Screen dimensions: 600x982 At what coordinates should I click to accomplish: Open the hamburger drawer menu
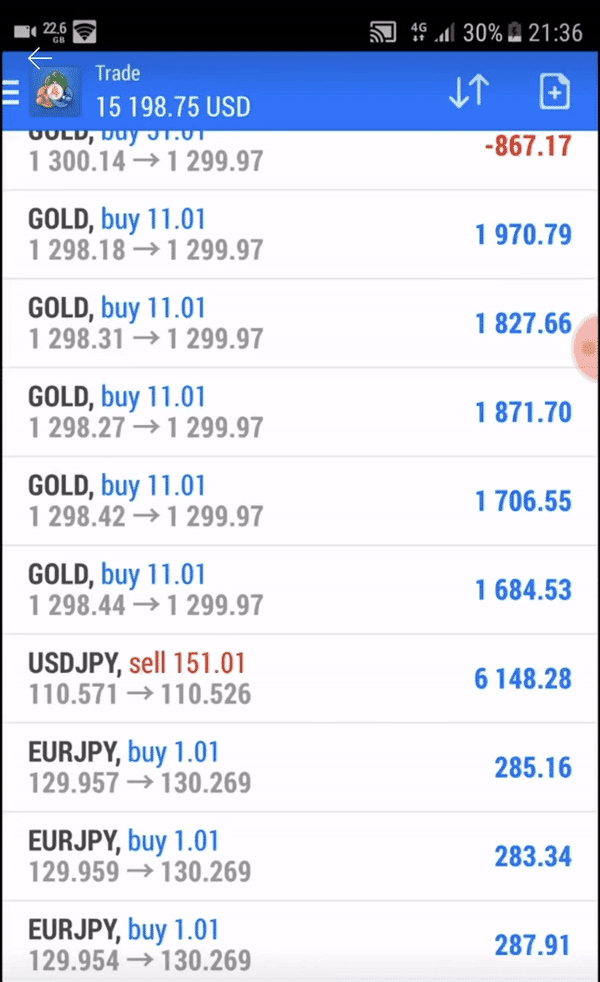pos(11,94)
